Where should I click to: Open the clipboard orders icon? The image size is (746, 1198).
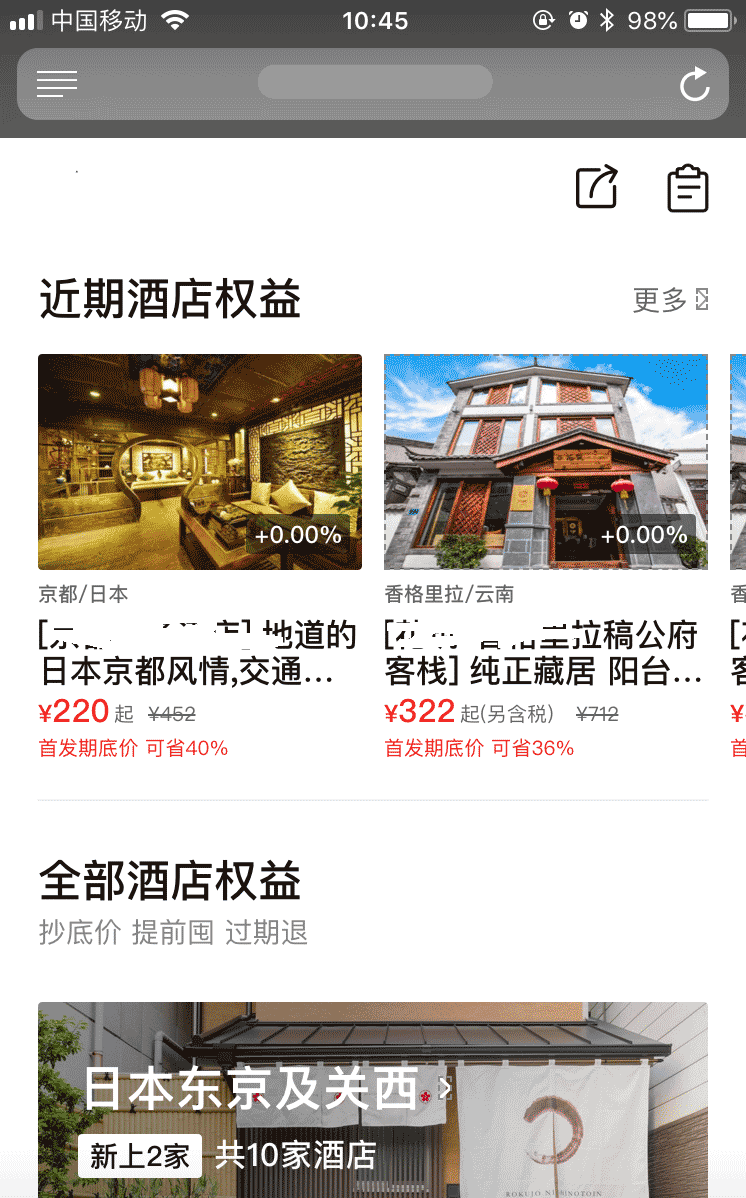[687, 188]
